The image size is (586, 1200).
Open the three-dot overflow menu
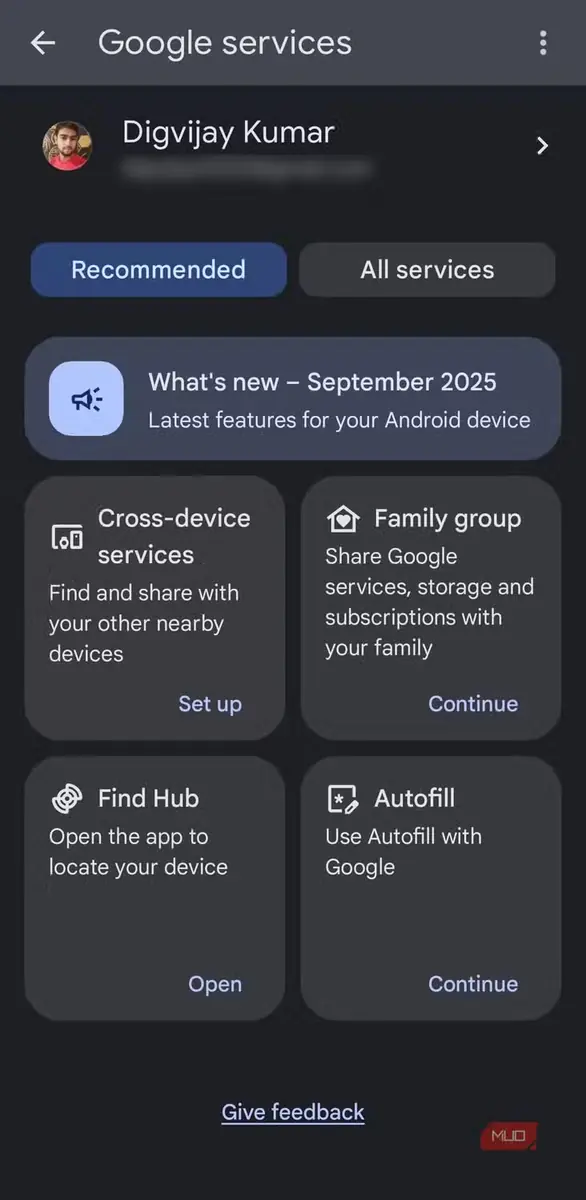point(543,43)
